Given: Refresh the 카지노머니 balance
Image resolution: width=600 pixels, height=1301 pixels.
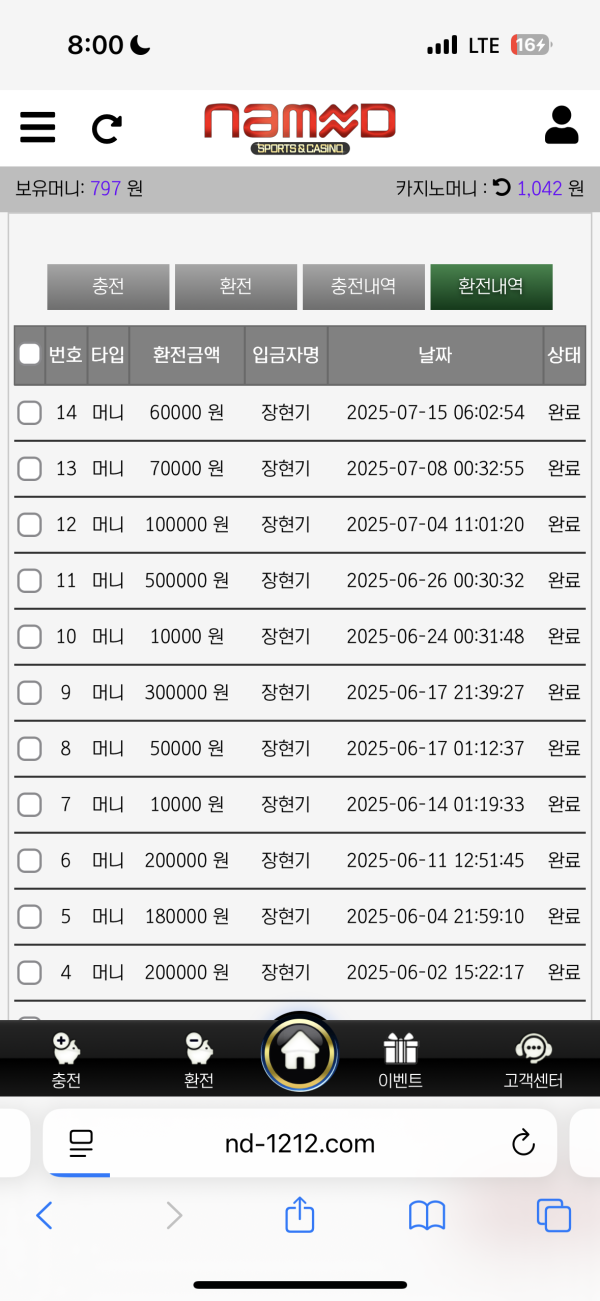Looking at the screenshot, I should click(x=502, y=187).
